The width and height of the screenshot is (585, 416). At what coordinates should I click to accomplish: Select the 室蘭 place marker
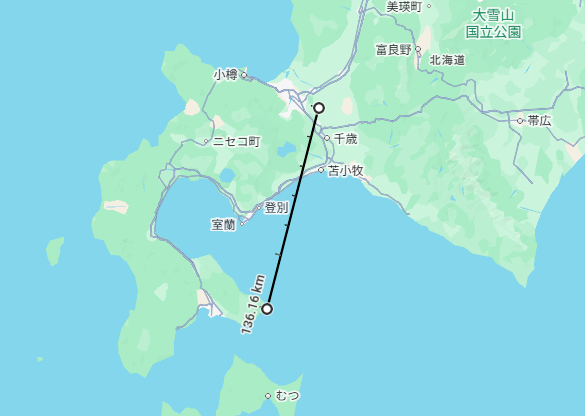click(242, 224)
